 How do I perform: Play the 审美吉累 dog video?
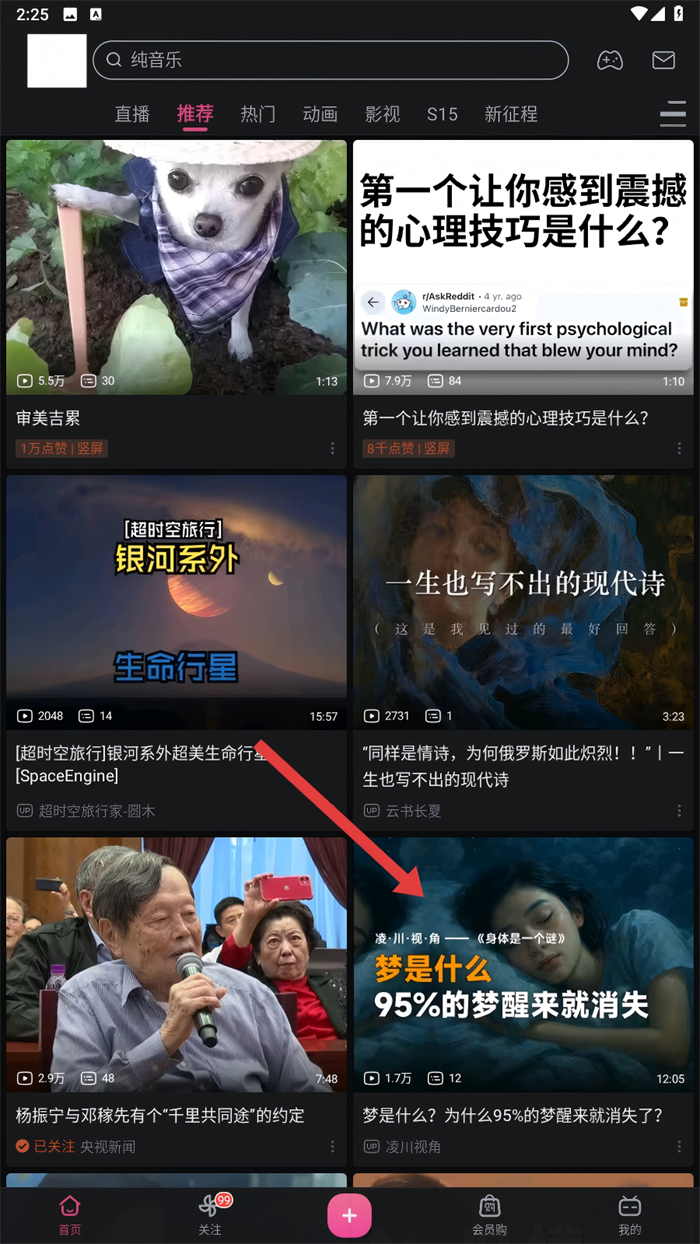(176, 266)
